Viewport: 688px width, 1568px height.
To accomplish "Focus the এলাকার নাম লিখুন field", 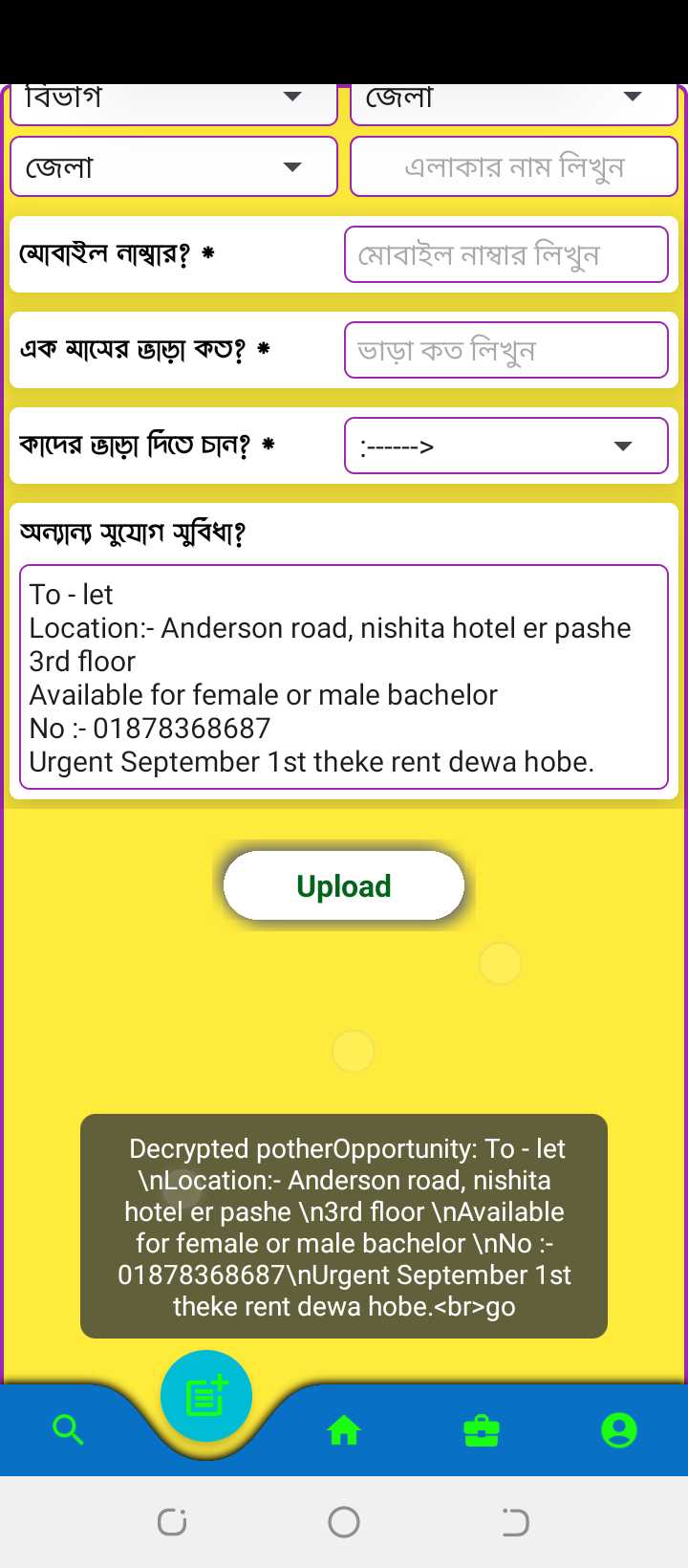I will tap(514, 167).
